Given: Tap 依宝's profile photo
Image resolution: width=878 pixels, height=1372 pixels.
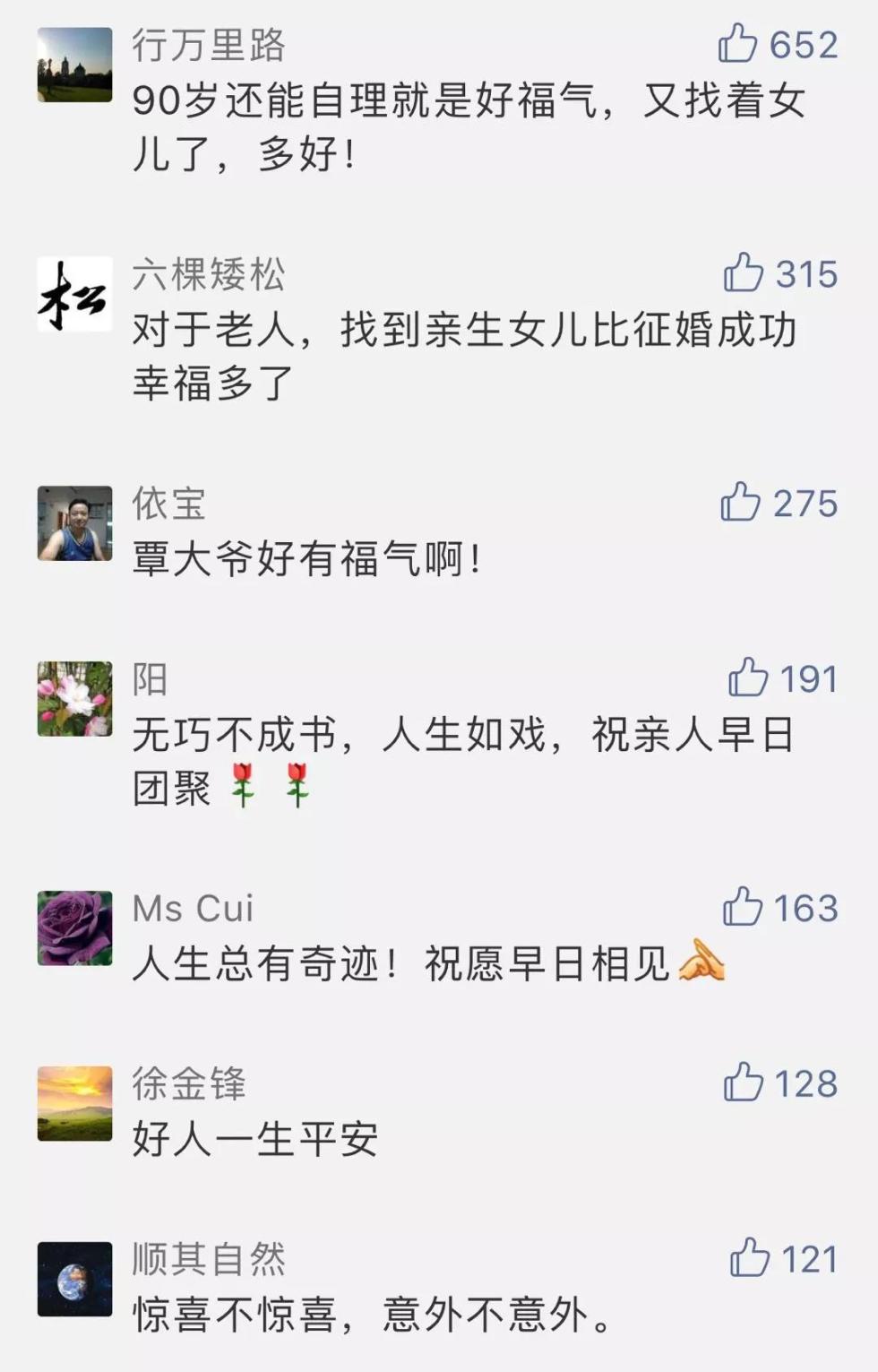Looking at the screenshot, I should [75, 522].
